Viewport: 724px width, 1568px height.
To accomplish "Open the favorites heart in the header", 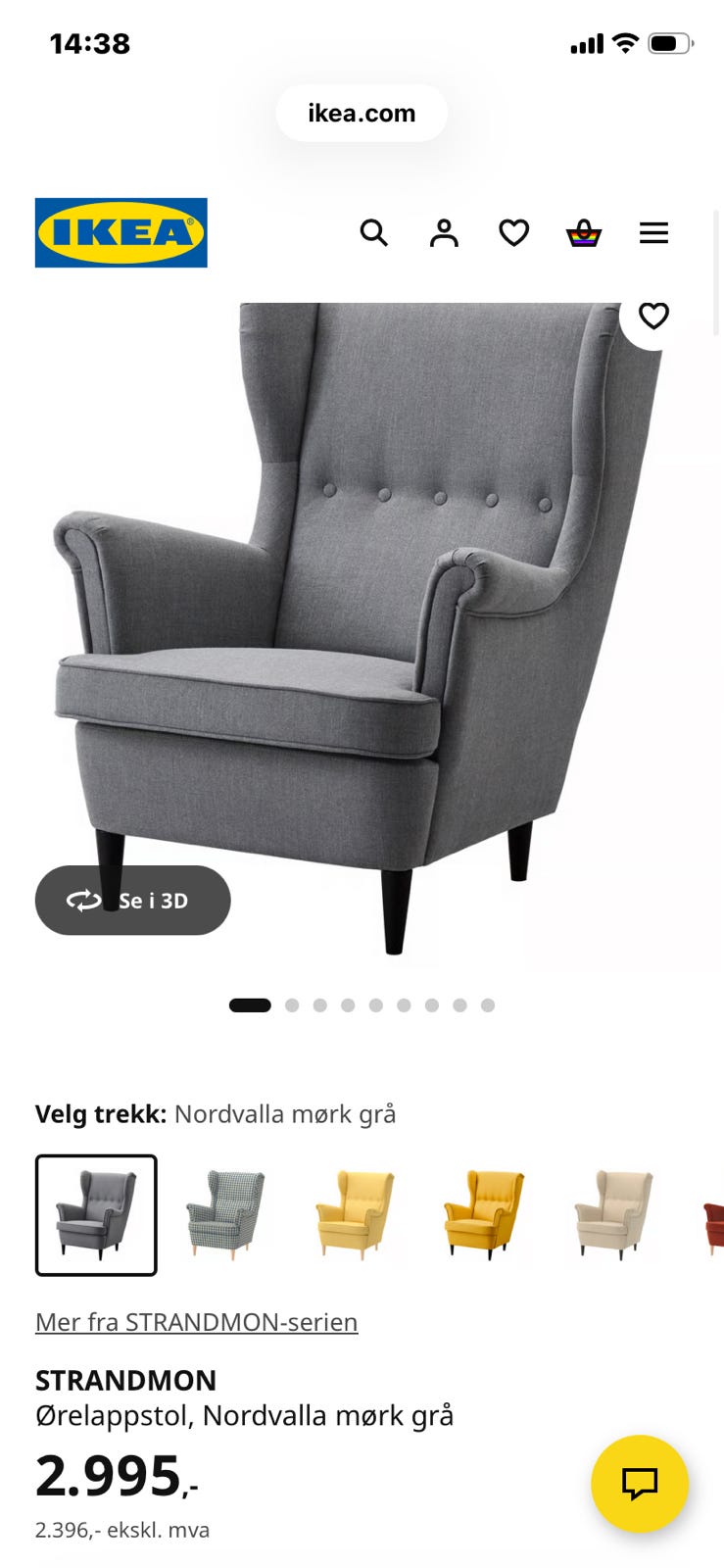I will (x=513, y=232).
